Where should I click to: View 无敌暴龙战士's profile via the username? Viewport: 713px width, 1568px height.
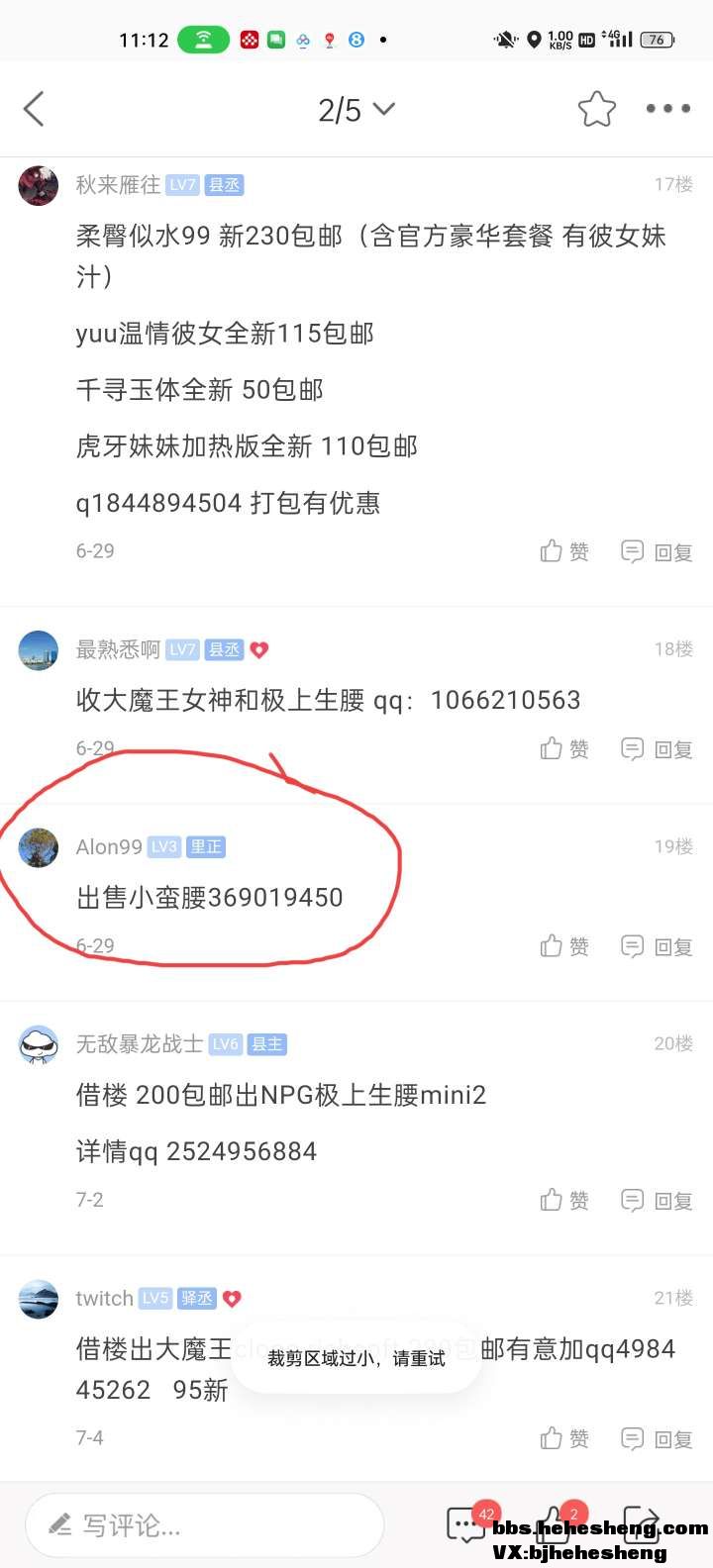(x=140, y=1043)
